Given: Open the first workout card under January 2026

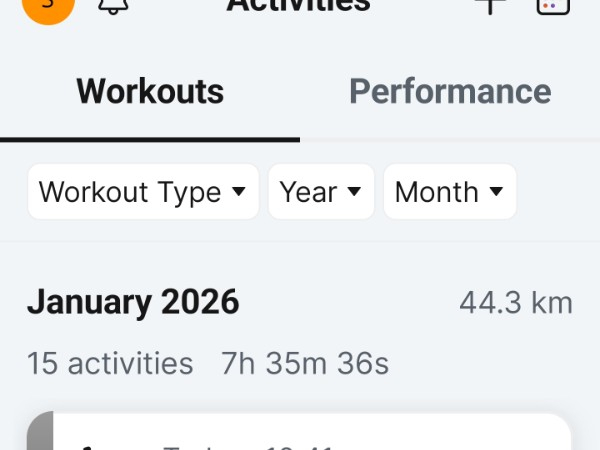Looking at the screenshot, I should (300, 435).
